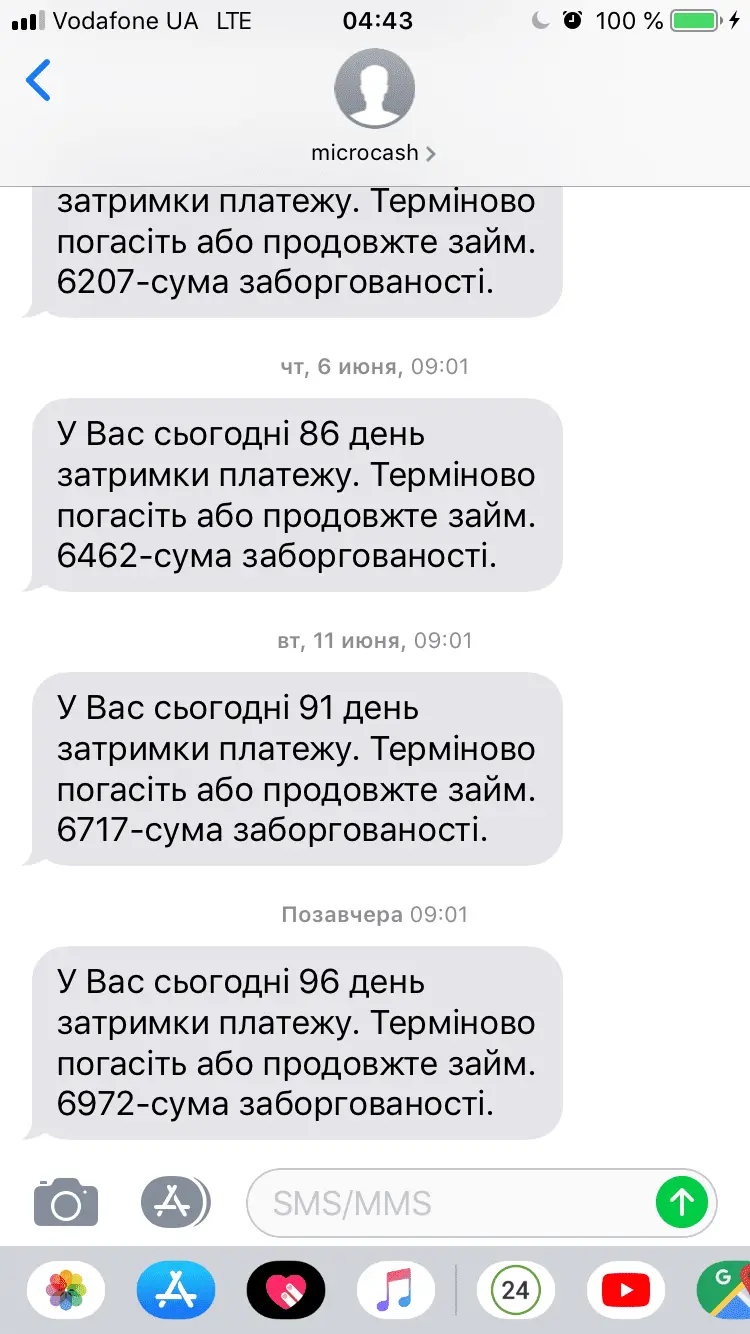Viewport: 750px width, 1334px height.
Task: Toggle the iMessage apps drawer
Action: pyautogui.click(x=175, y=1201)
